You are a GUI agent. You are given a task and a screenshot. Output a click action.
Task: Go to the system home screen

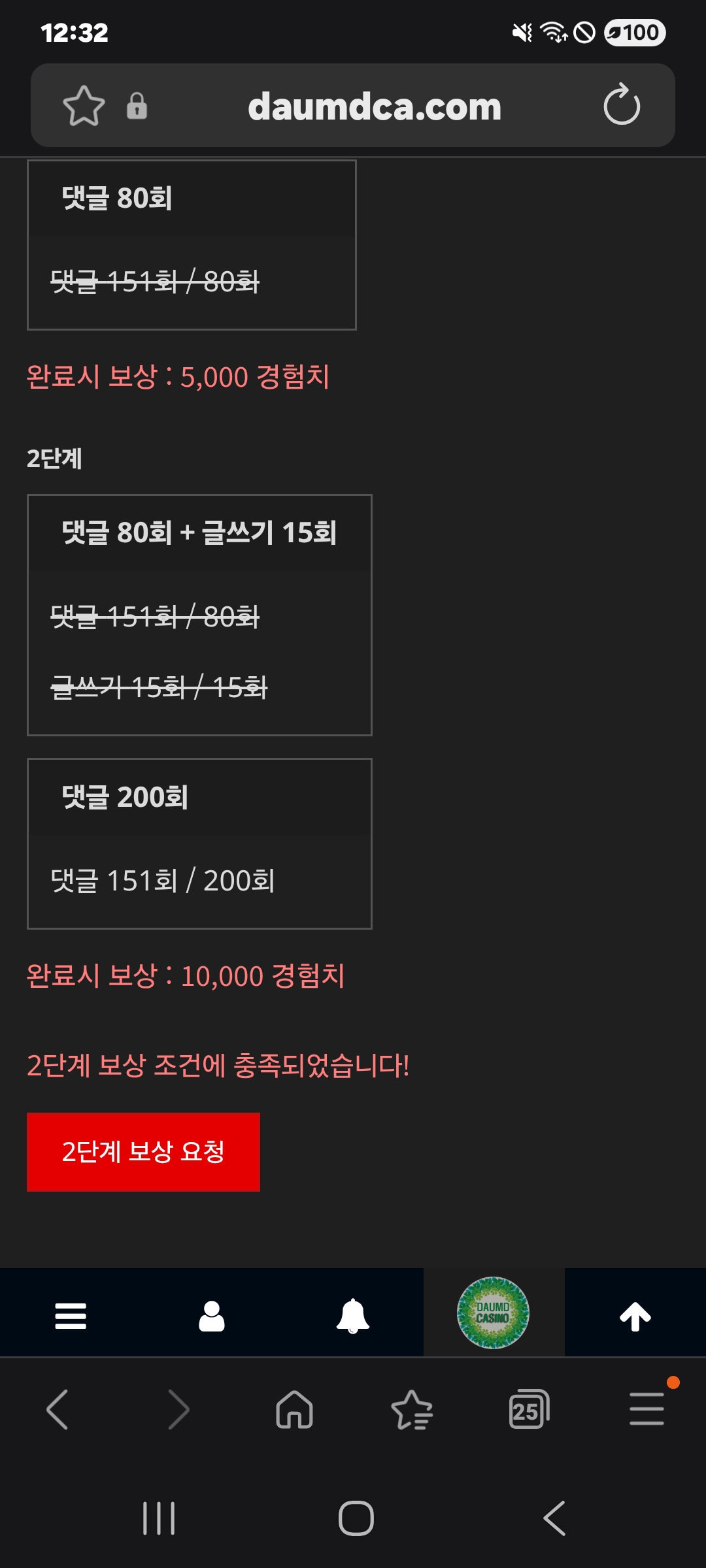[356, 1518]
